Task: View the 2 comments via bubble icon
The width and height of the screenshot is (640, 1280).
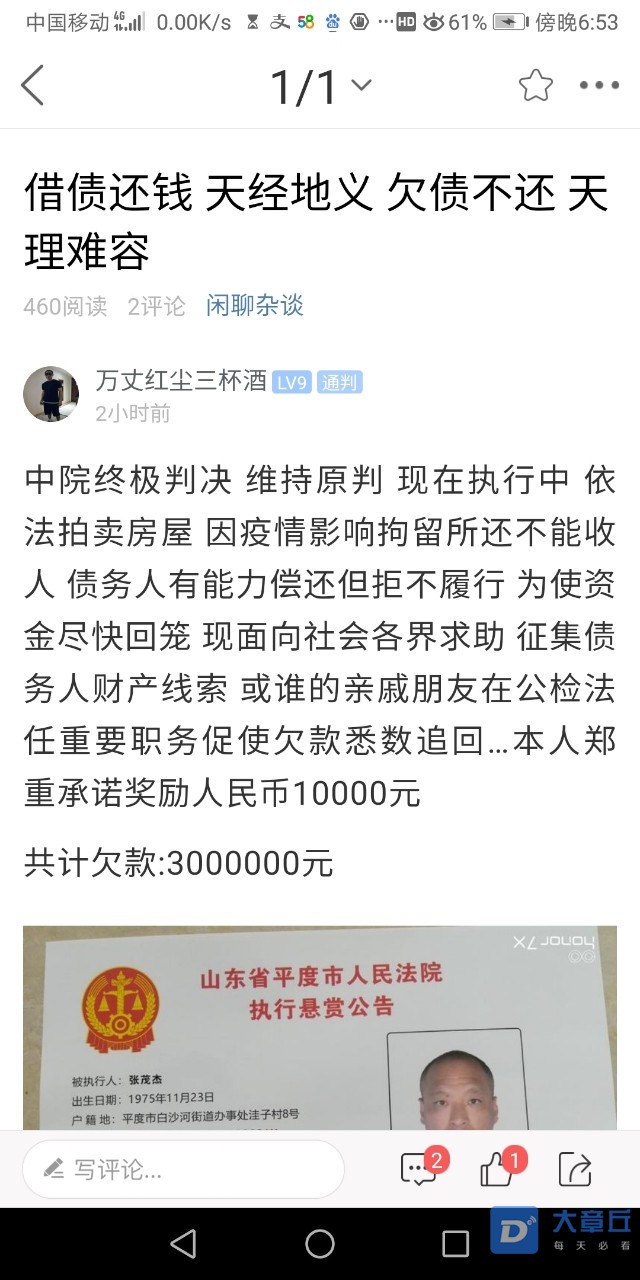Action: [420, 1169]
